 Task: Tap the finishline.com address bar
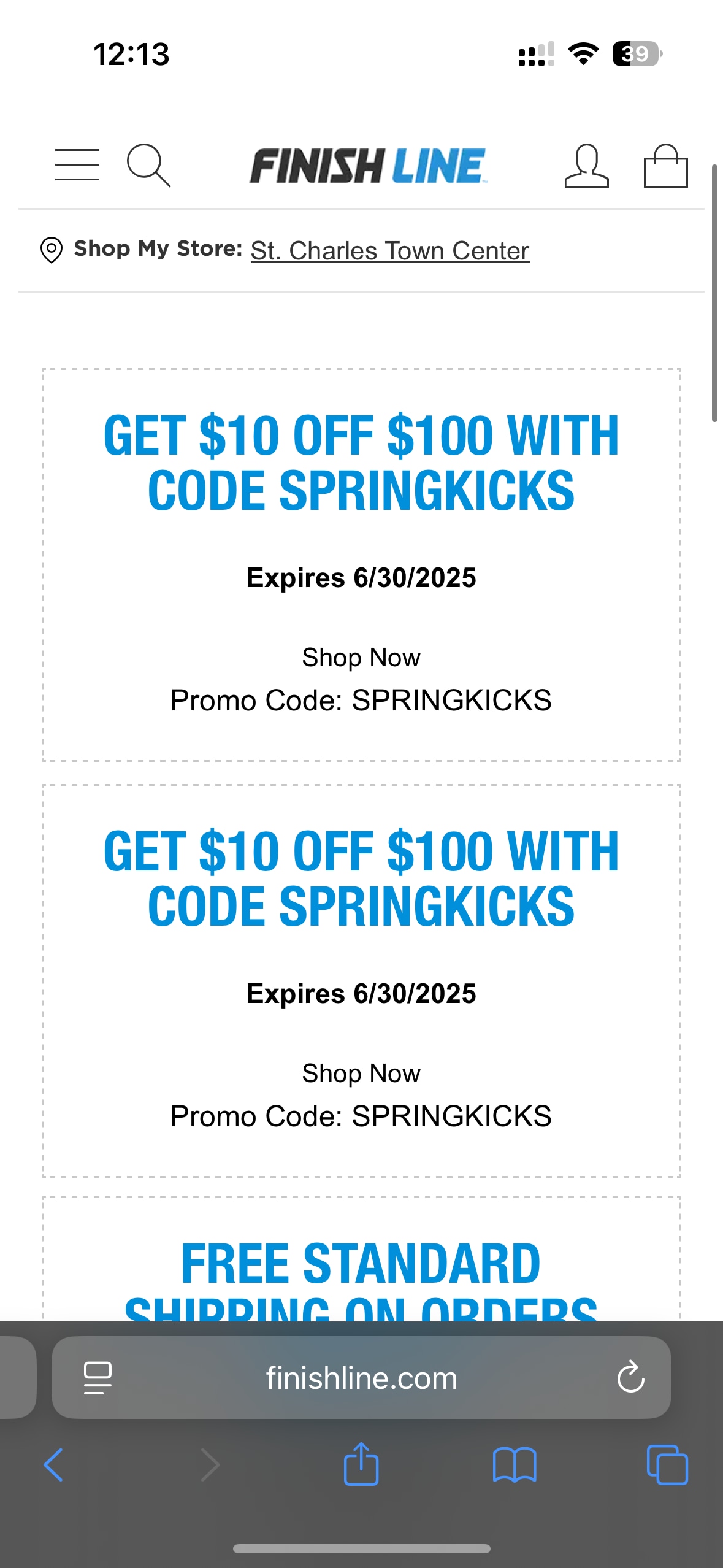[x=361, y=1378]
